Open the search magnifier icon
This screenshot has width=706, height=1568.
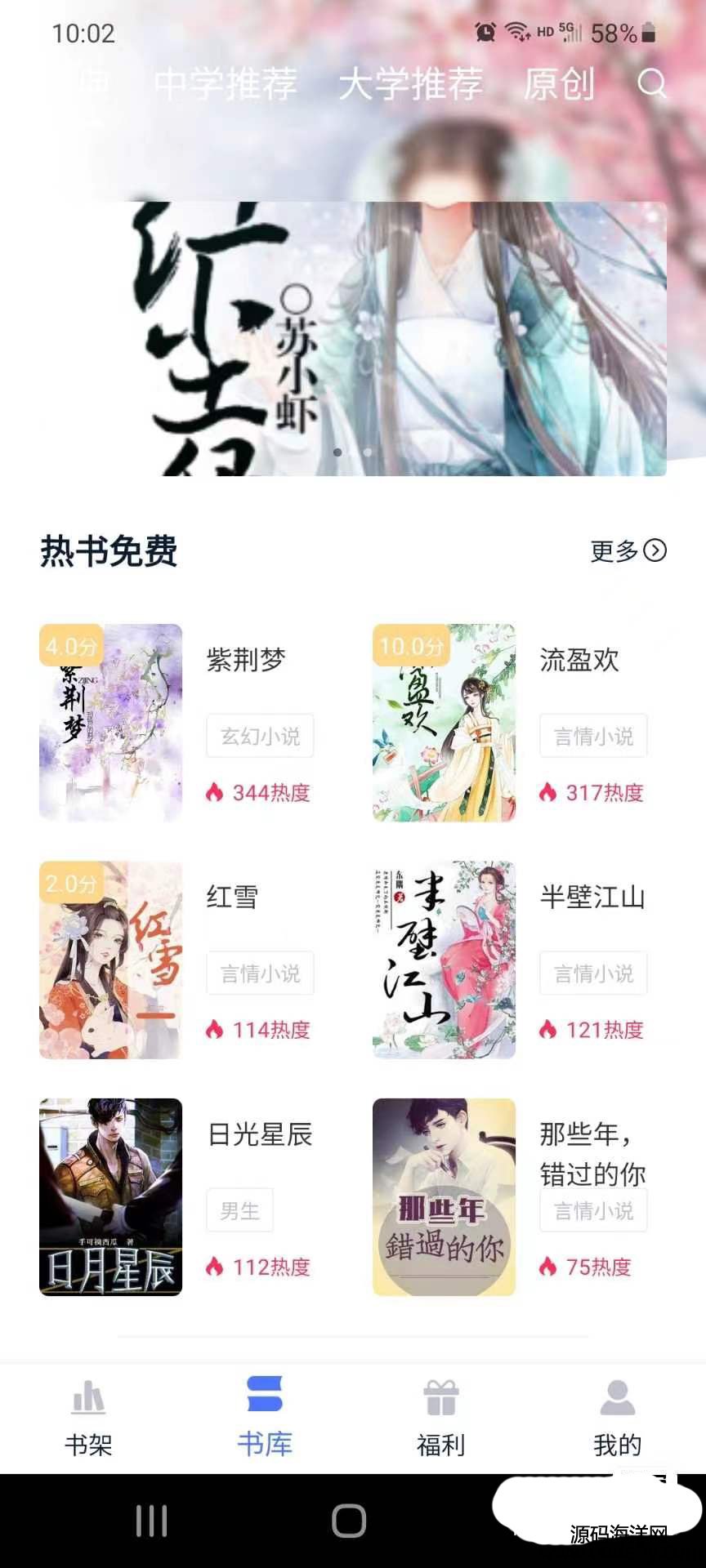click(x=651, y=83)
